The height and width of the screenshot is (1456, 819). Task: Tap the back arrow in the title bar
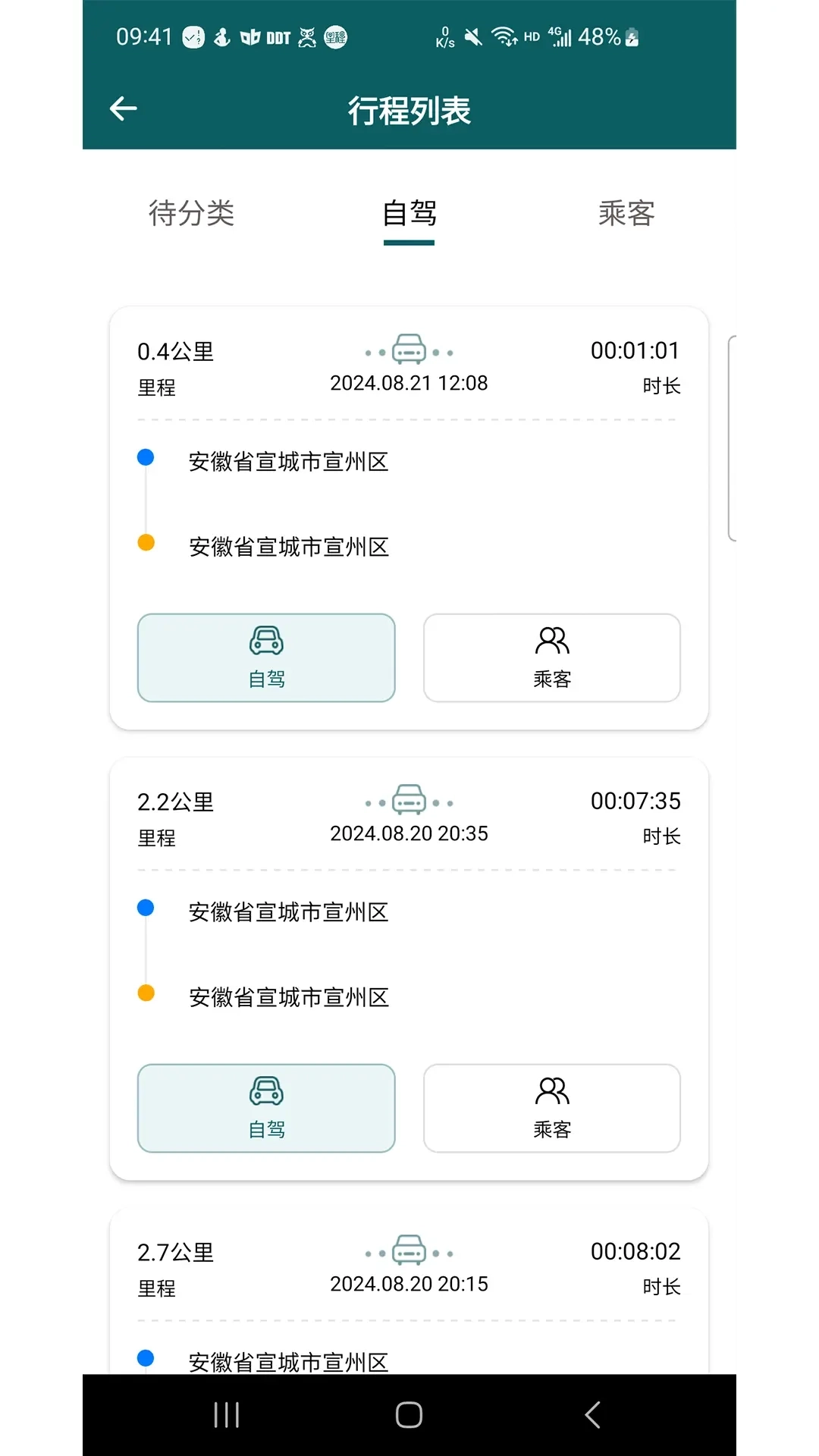(123, 108)
